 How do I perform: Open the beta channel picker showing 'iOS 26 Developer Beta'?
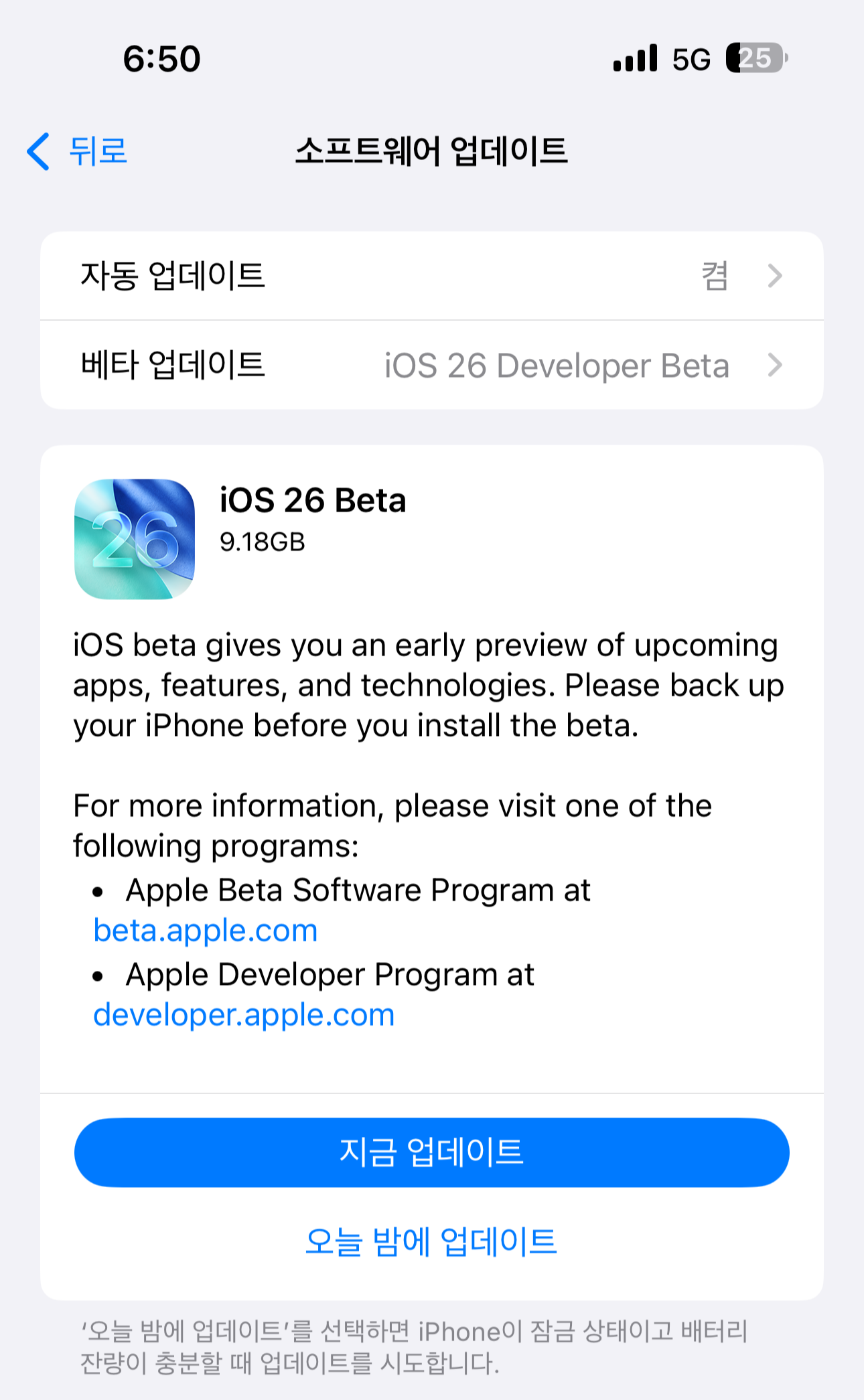point(556,366)
